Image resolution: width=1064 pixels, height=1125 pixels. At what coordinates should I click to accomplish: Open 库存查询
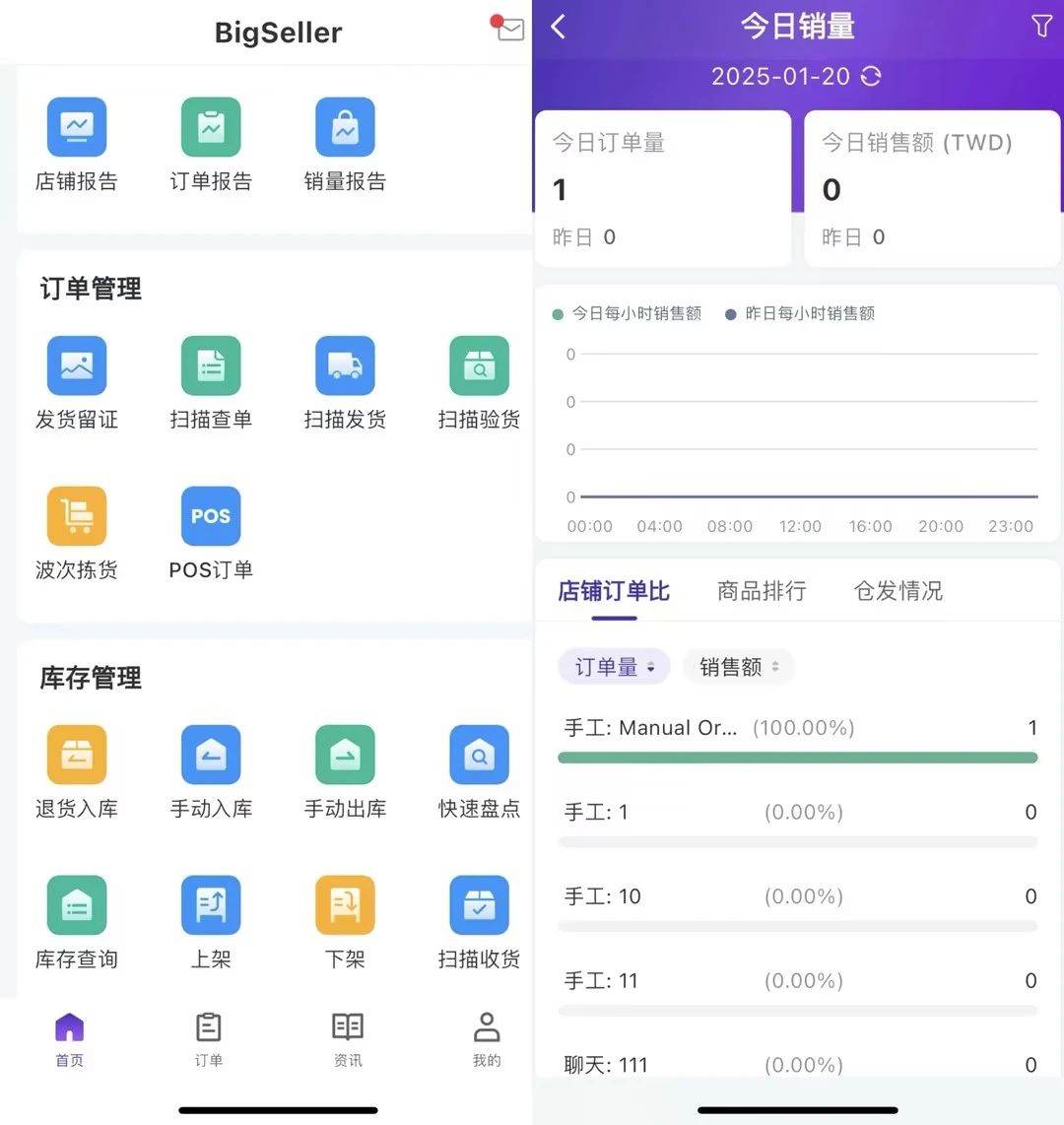point(77,922)
